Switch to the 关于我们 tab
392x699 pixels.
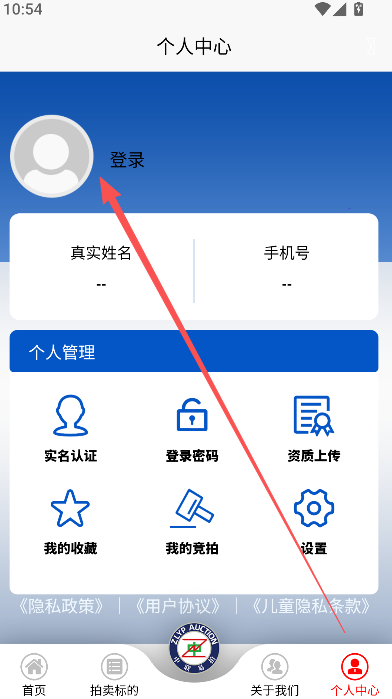(274, 674)
